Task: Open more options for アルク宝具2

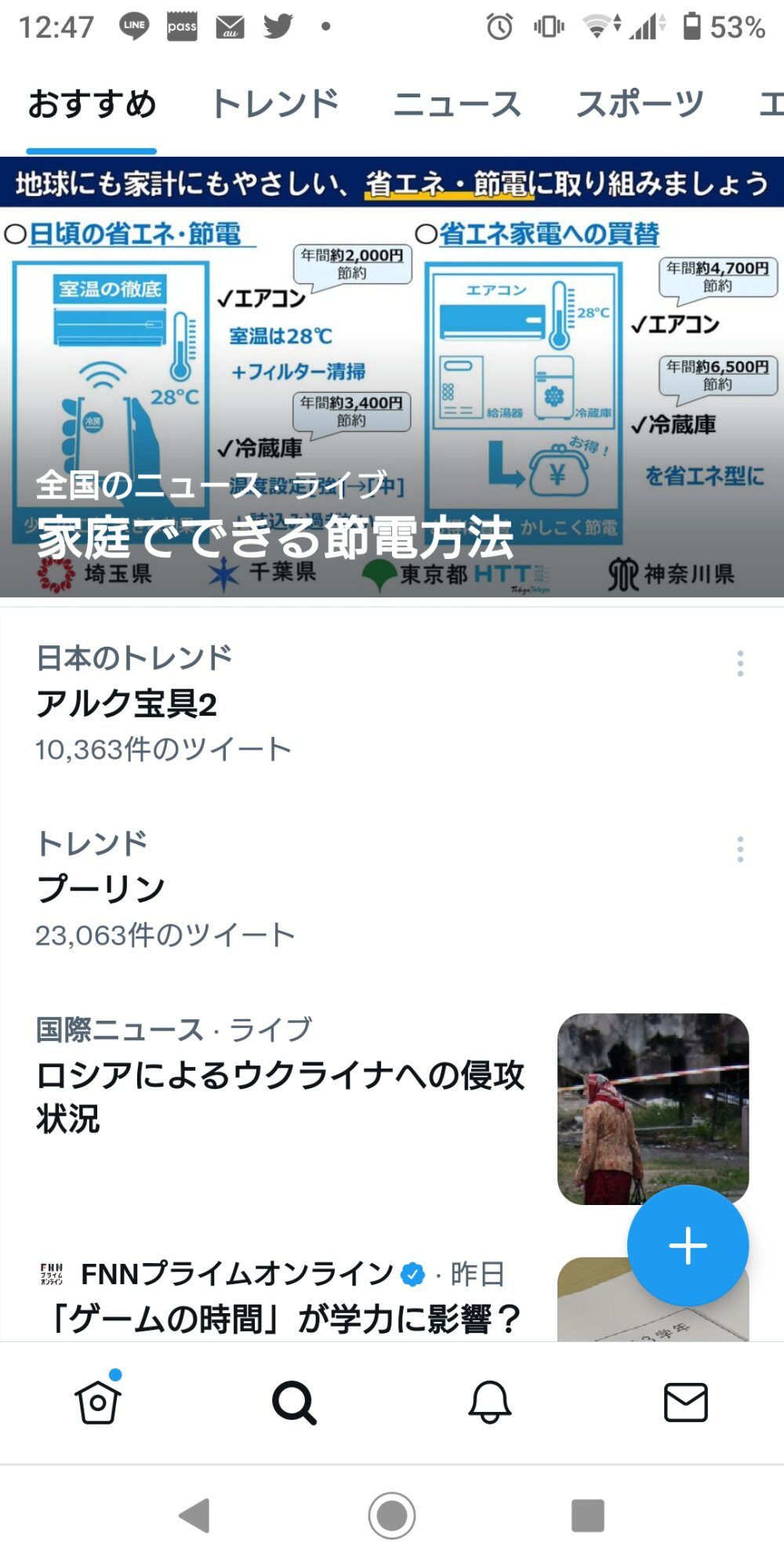Action: (740, 663)
